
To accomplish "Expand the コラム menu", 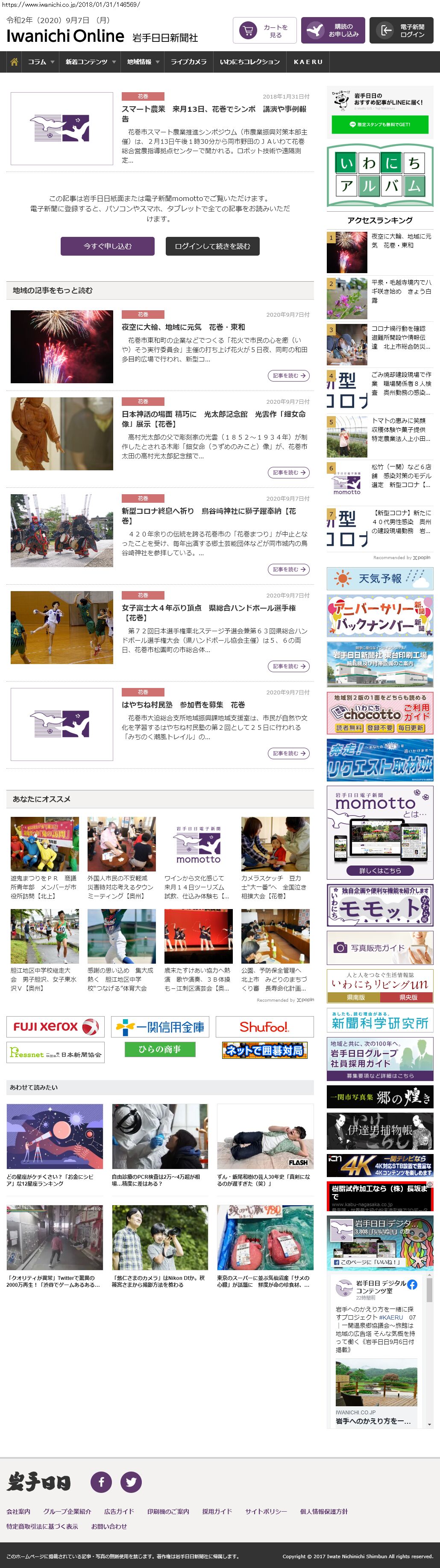I will click(x=41, y=61).
